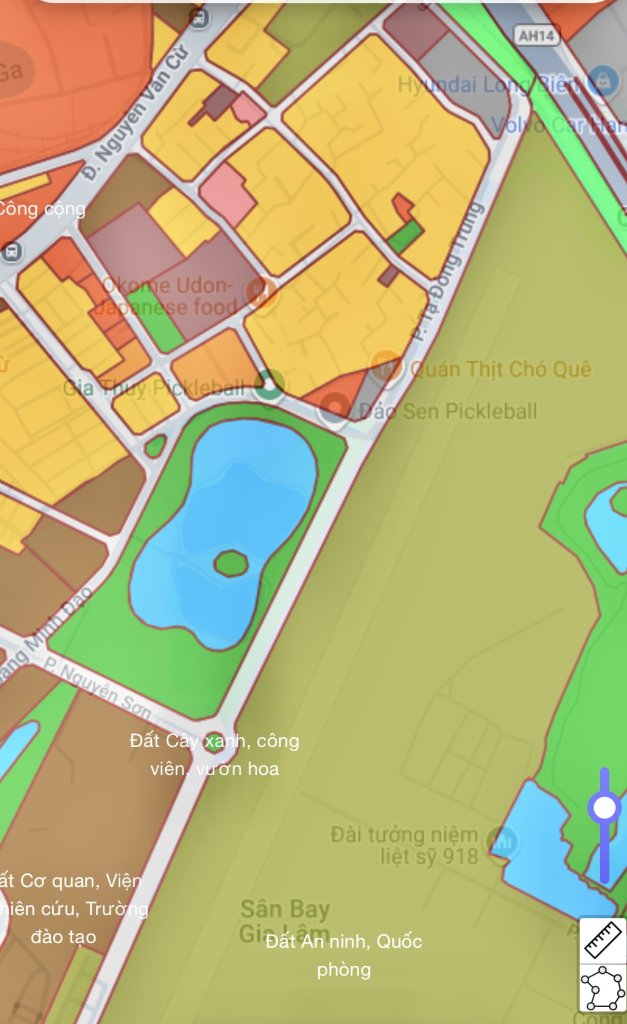Select the Đài tưởng niệm liệt sỹ 918 marker

pyautogui.click(x=502, y=842)
